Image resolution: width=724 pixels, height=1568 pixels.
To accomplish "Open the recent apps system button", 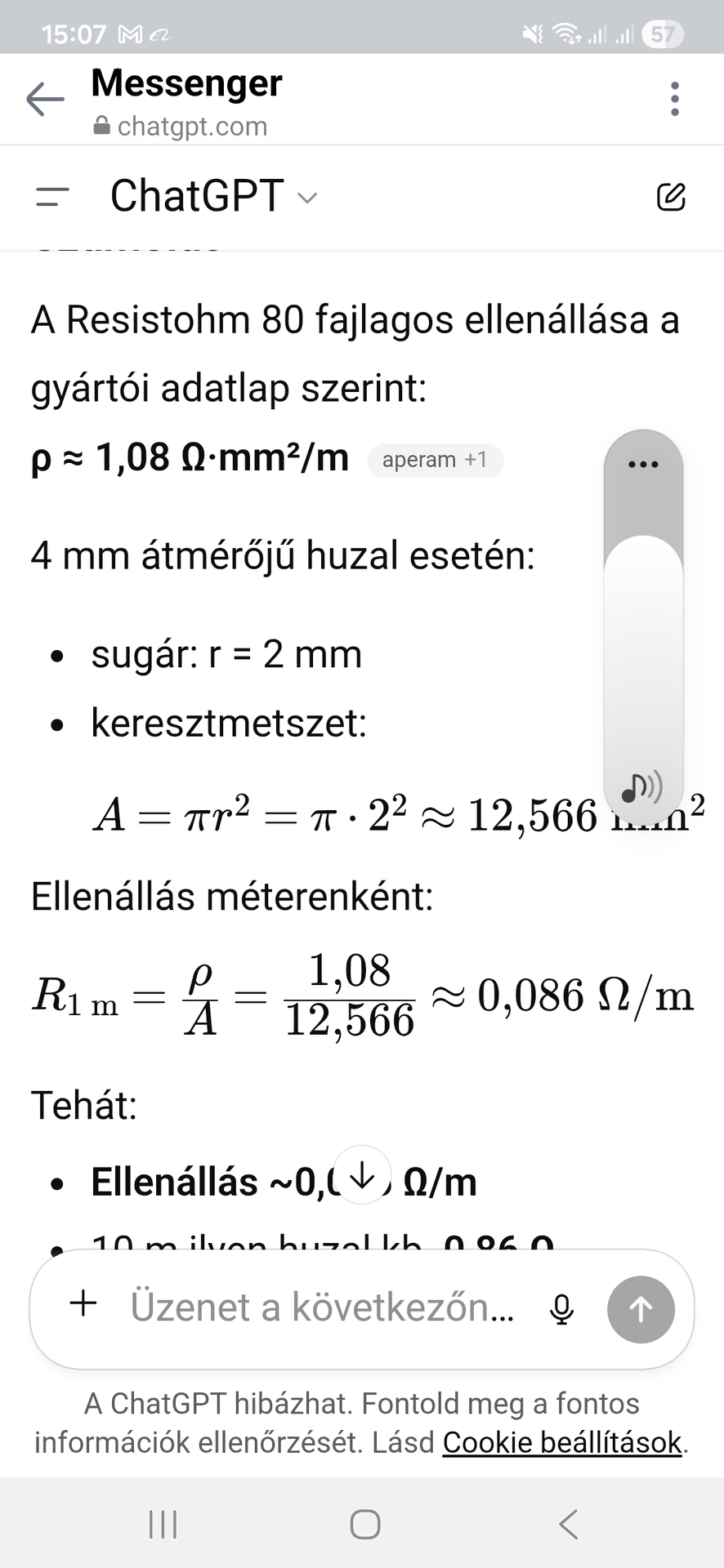I will 163,1524.
